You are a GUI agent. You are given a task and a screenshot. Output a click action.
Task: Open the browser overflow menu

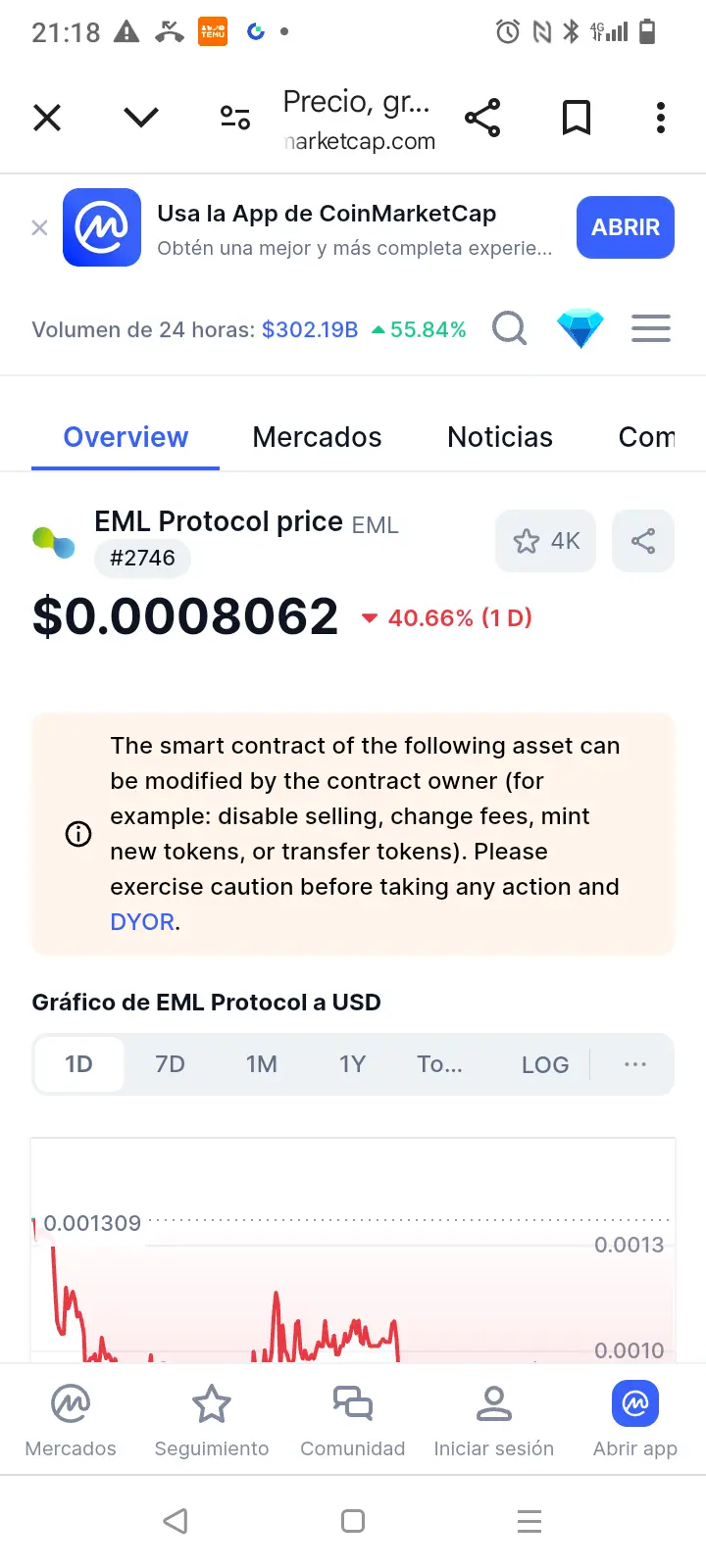(x=661, y=118)
